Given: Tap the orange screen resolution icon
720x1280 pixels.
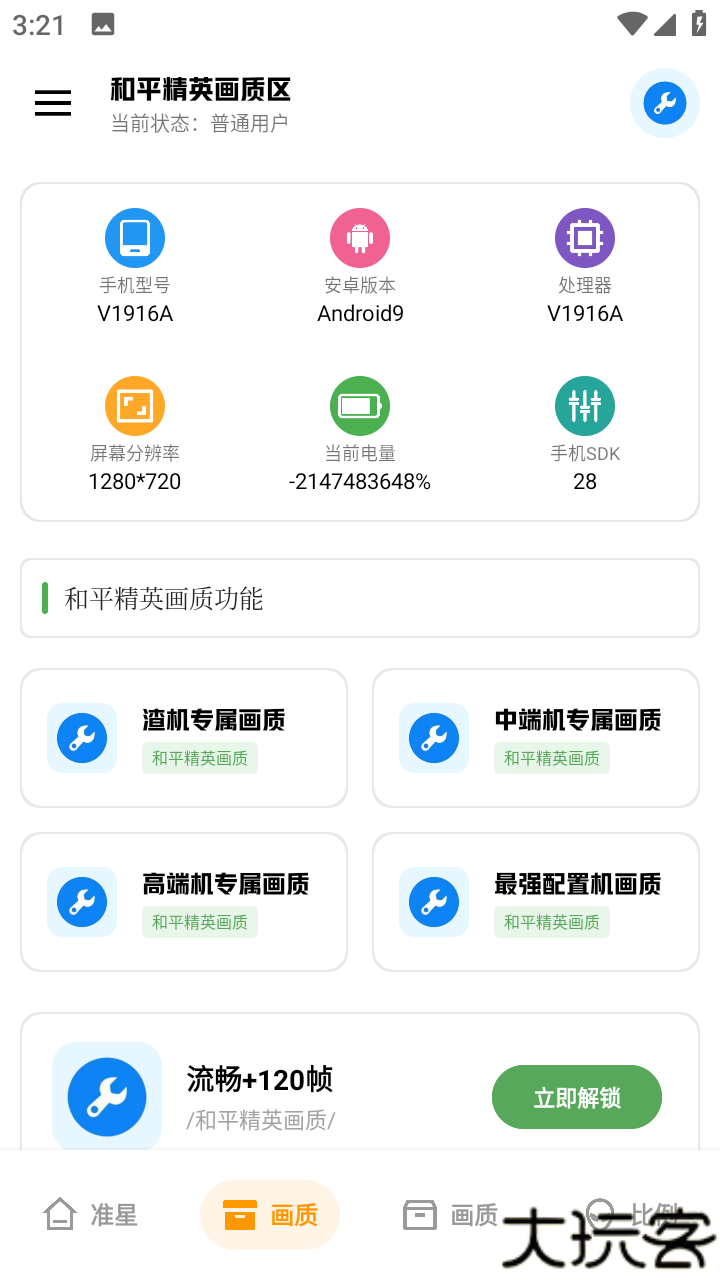Looking at the screenshot, I should (135, 405).
